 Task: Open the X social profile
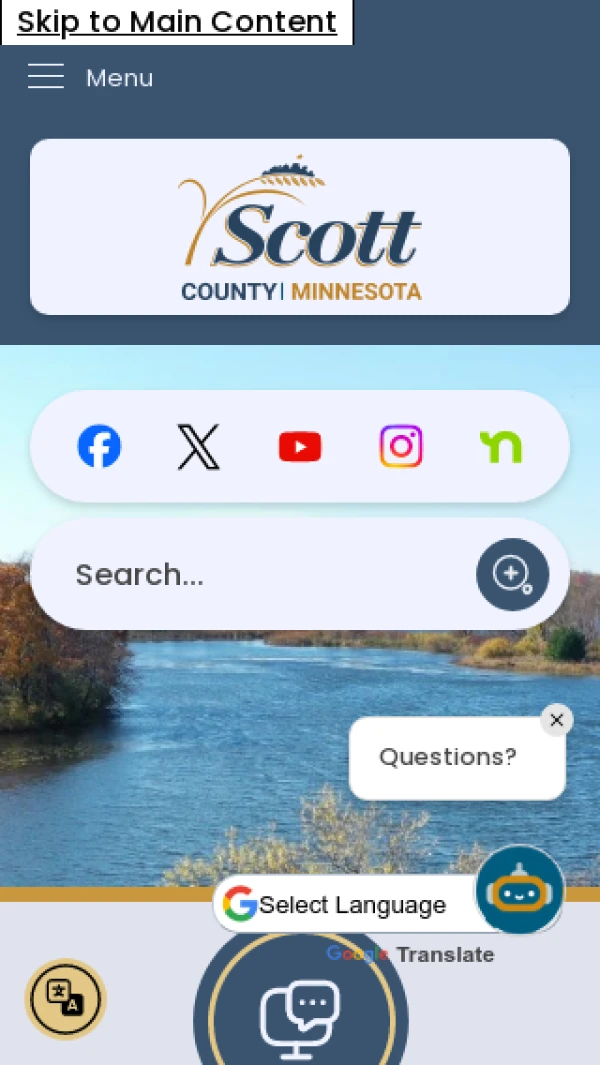click(199, 446)
